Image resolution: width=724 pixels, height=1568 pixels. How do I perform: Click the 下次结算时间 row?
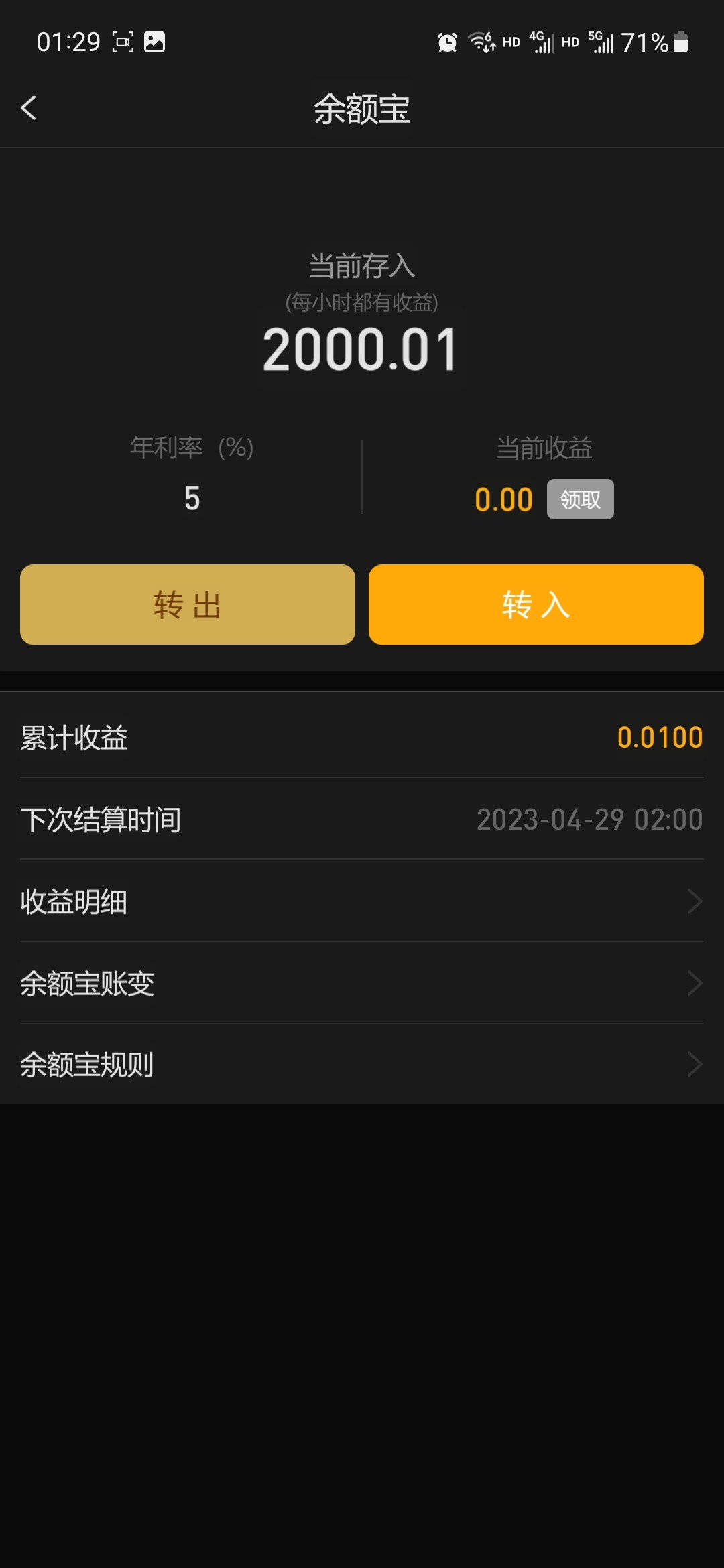362,819
